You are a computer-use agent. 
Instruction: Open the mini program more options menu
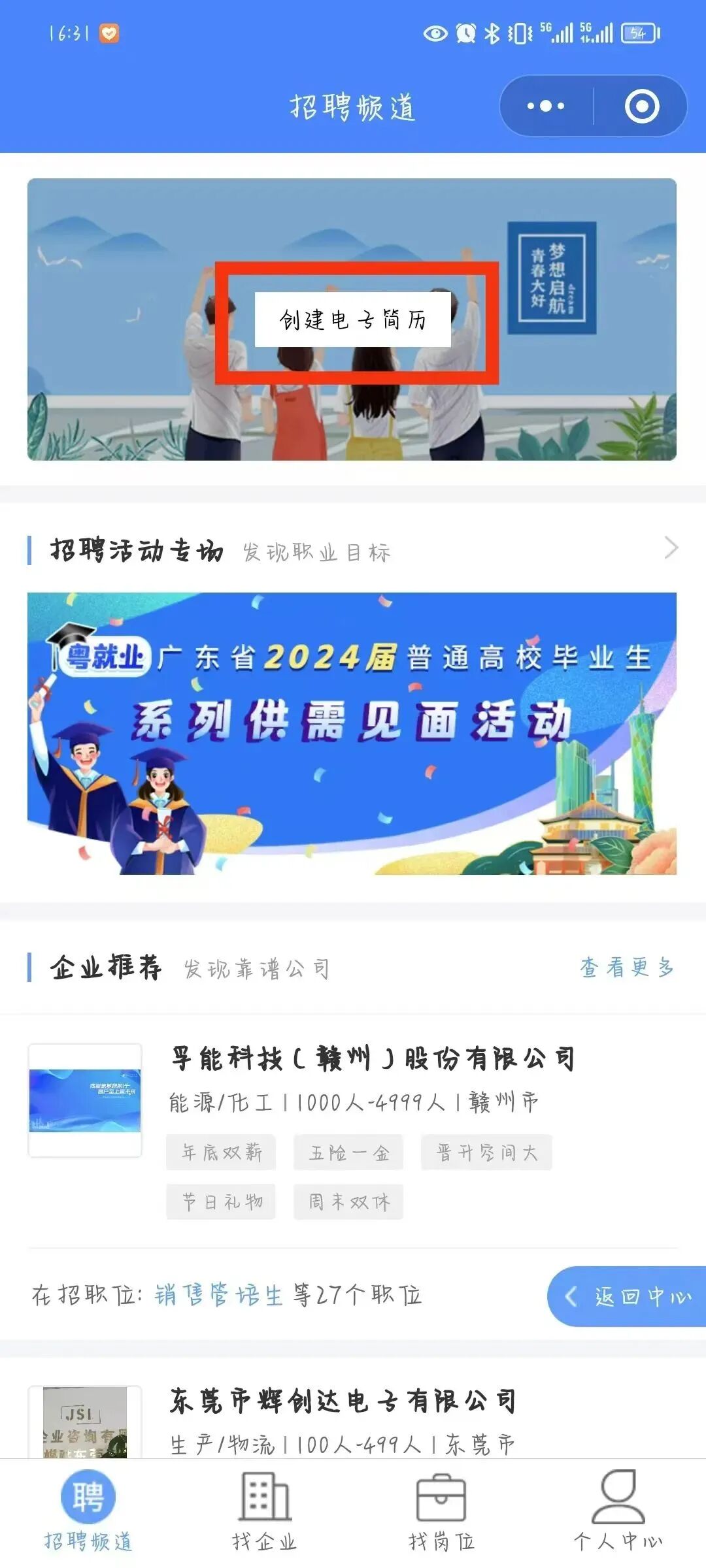(546, 106)
